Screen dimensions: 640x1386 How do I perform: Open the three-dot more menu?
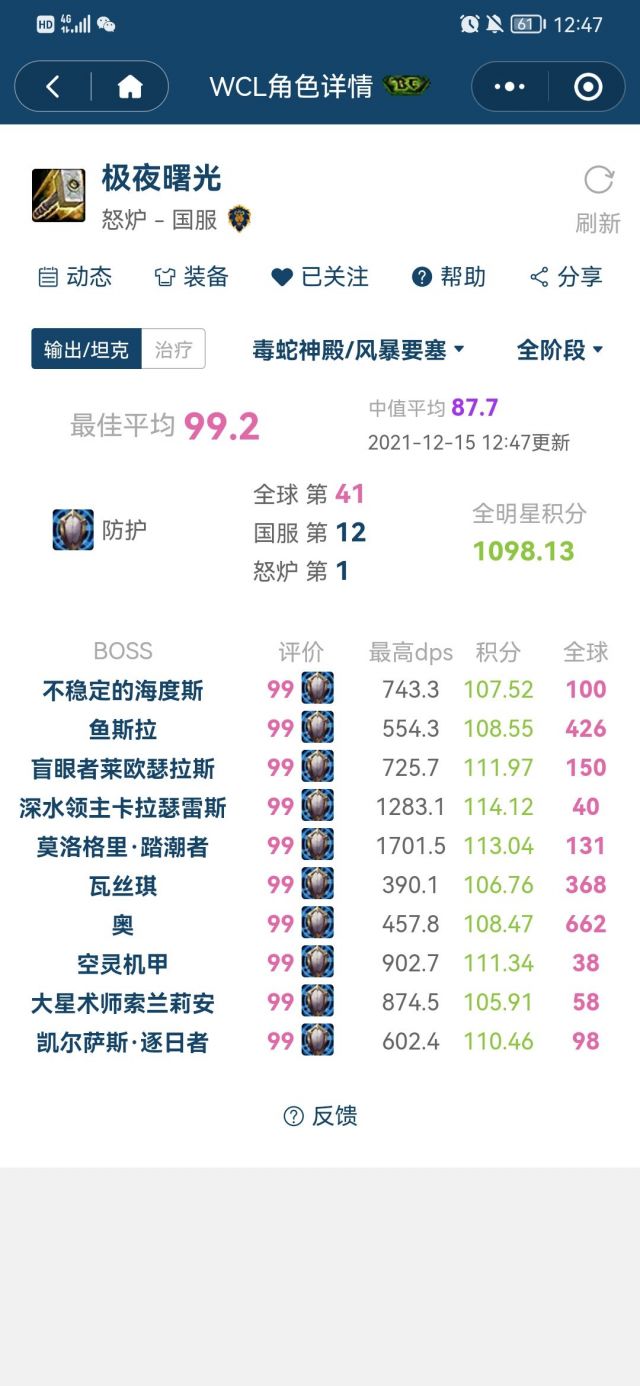509,87
